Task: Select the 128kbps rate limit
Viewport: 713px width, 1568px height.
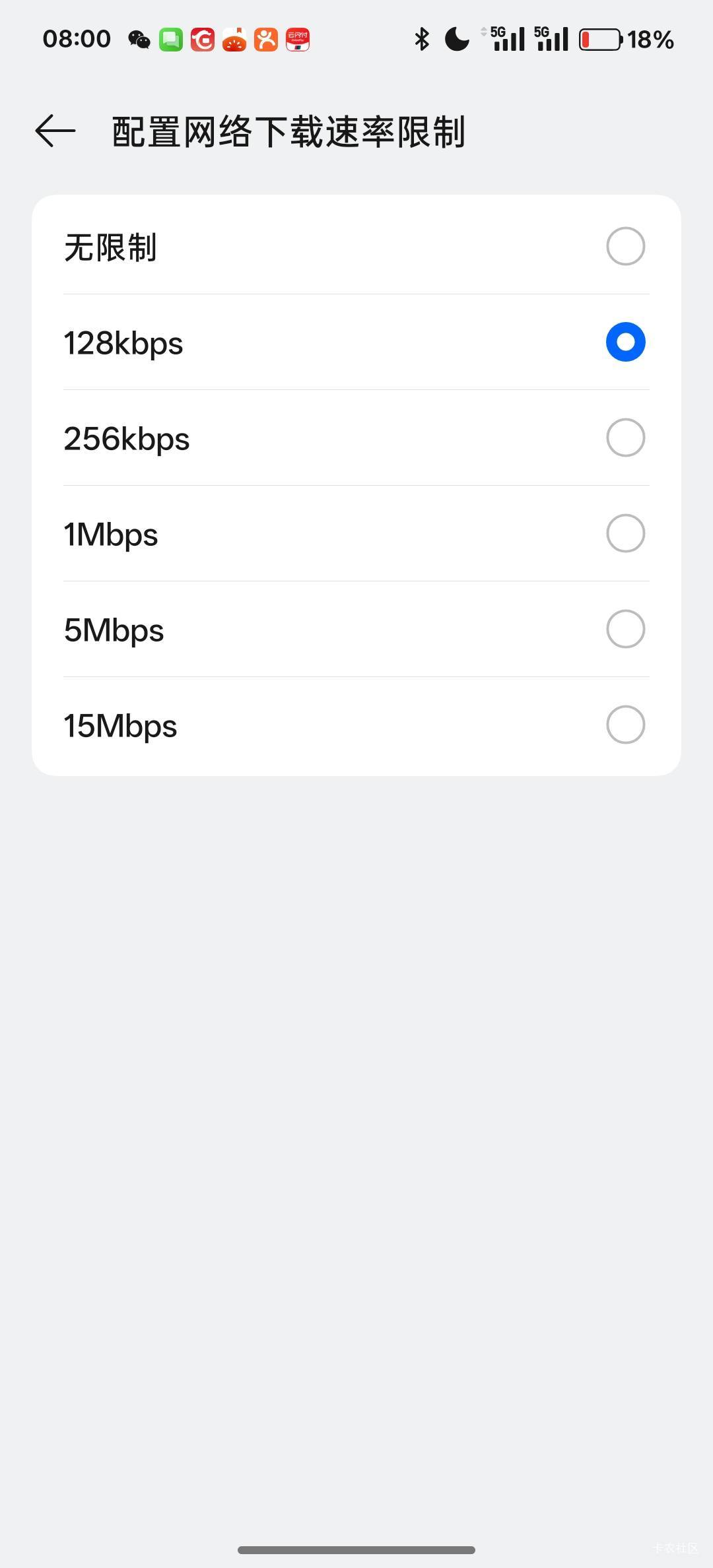Action: tap(356, 342)
